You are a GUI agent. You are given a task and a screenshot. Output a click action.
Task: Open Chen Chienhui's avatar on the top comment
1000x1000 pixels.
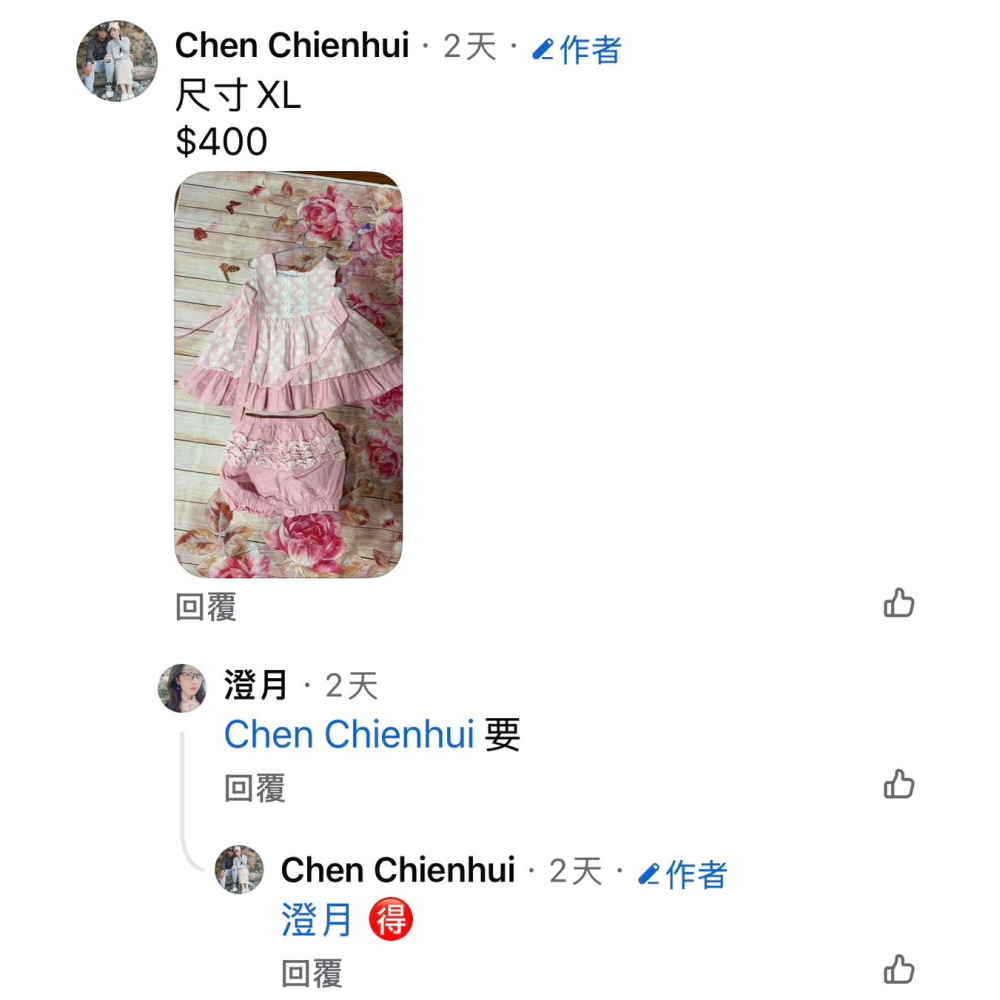[x=117, y=60]
